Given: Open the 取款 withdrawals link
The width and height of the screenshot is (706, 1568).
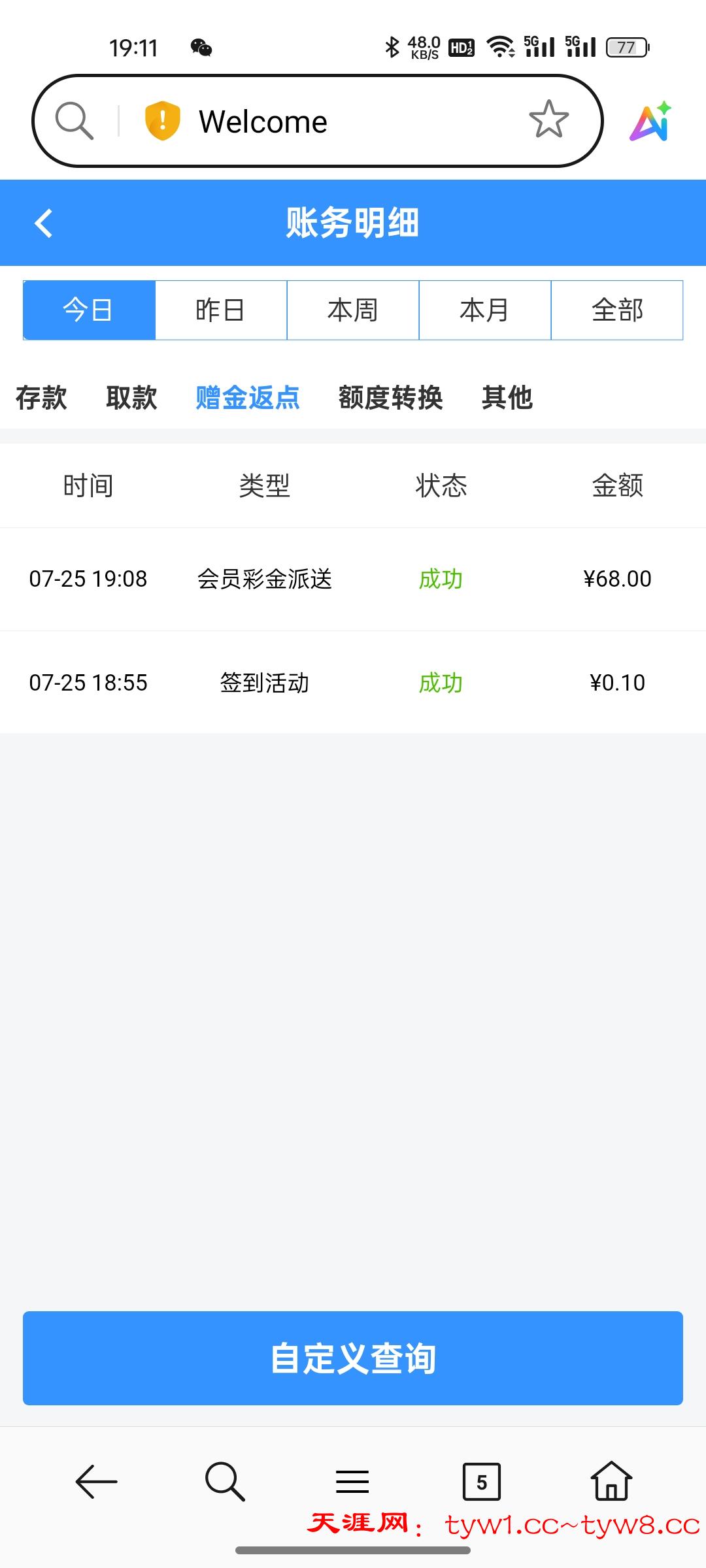Looking at the screenshot, I should click(x=130, y=397).
